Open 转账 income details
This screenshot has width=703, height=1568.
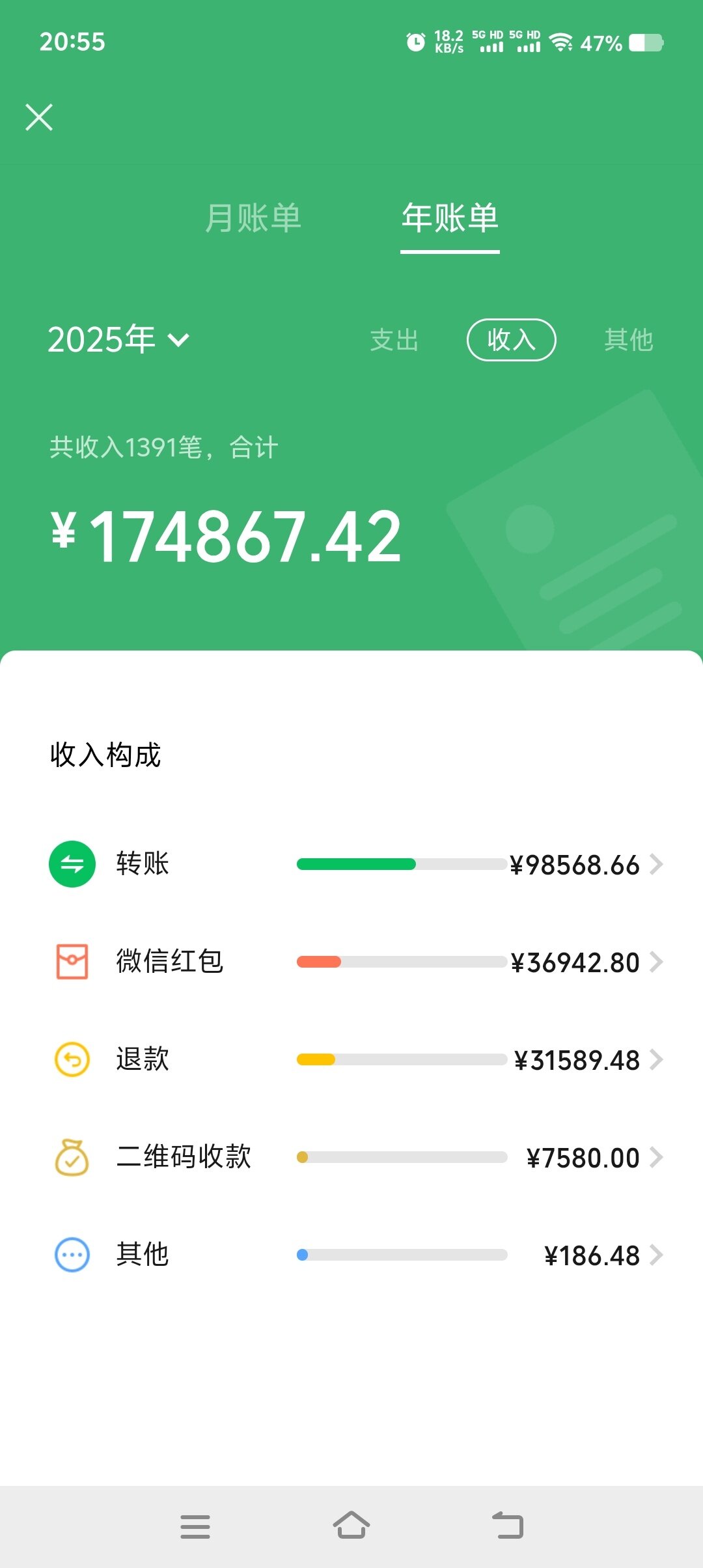[355, 864]
